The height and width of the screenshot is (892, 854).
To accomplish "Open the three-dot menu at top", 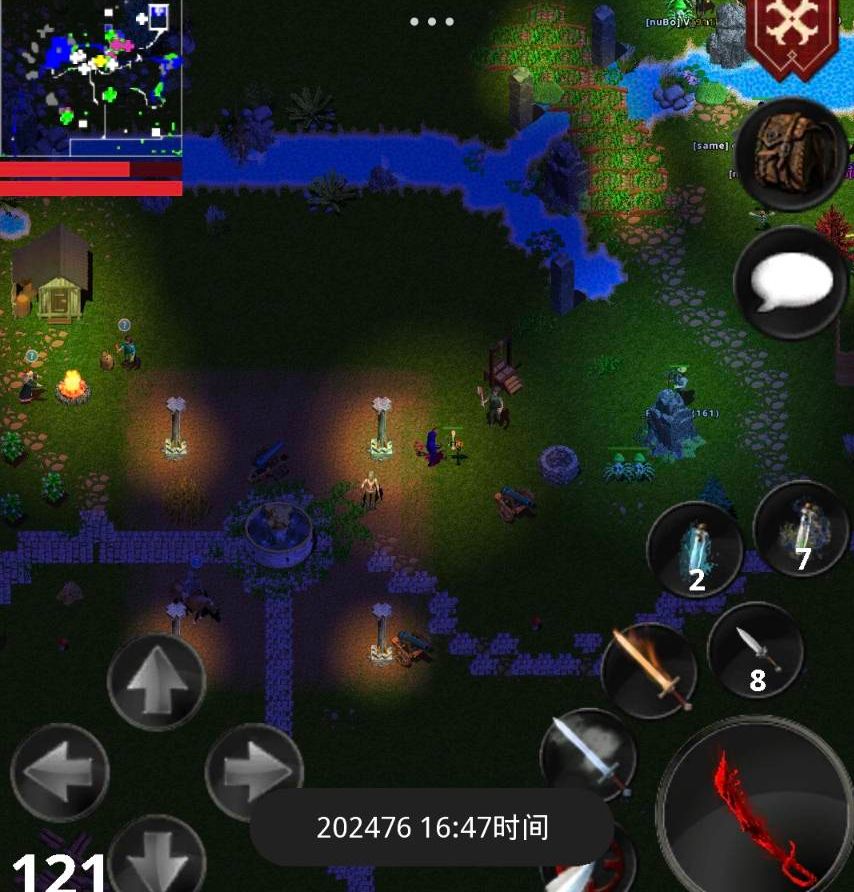I will pyautogui.click(x=432, y=21).
